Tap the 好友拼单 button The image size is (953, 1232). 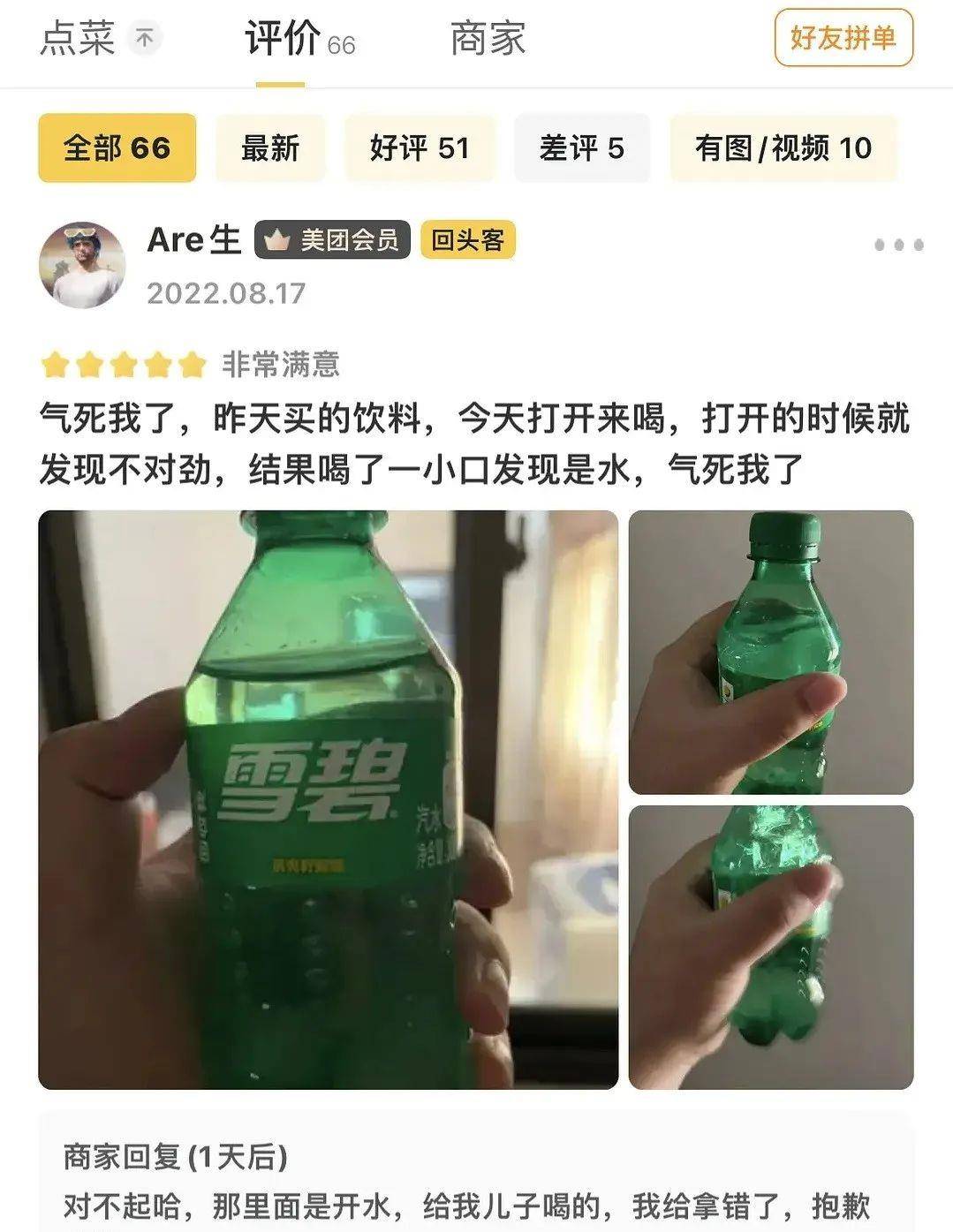coord(843,38)
